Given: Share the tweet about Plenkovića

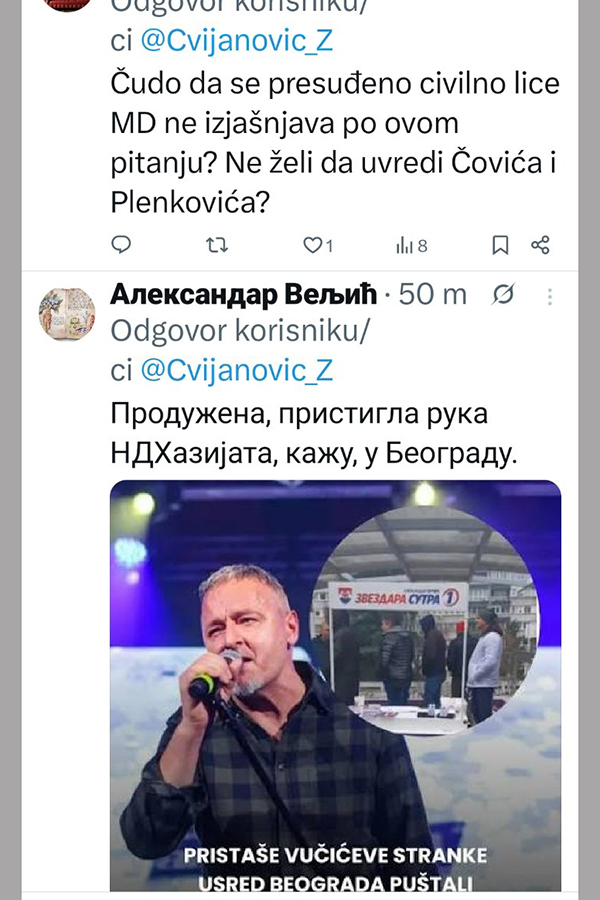Looking at the screenshot, I should click(540, 244).
